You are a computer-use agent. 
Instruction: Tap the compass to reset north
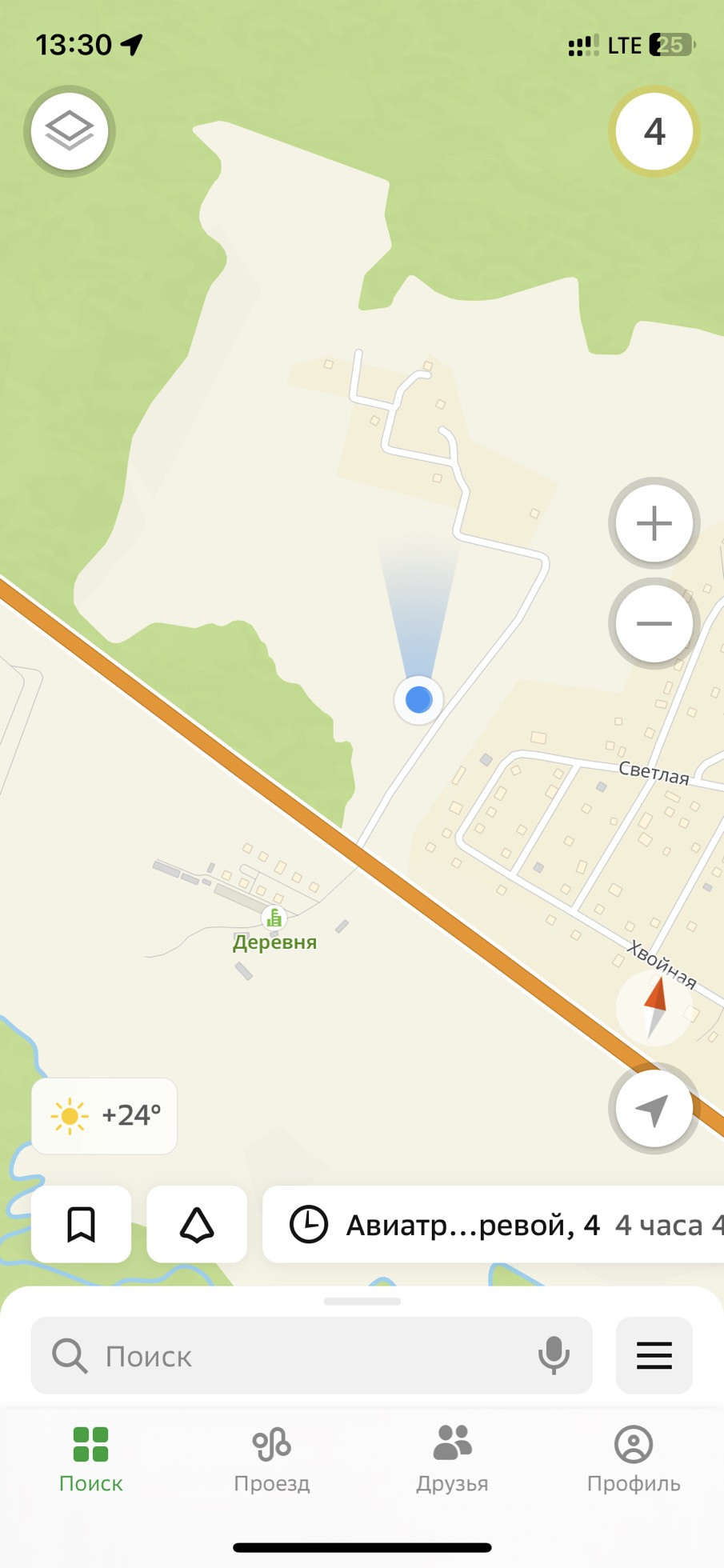pos(654,1007)
